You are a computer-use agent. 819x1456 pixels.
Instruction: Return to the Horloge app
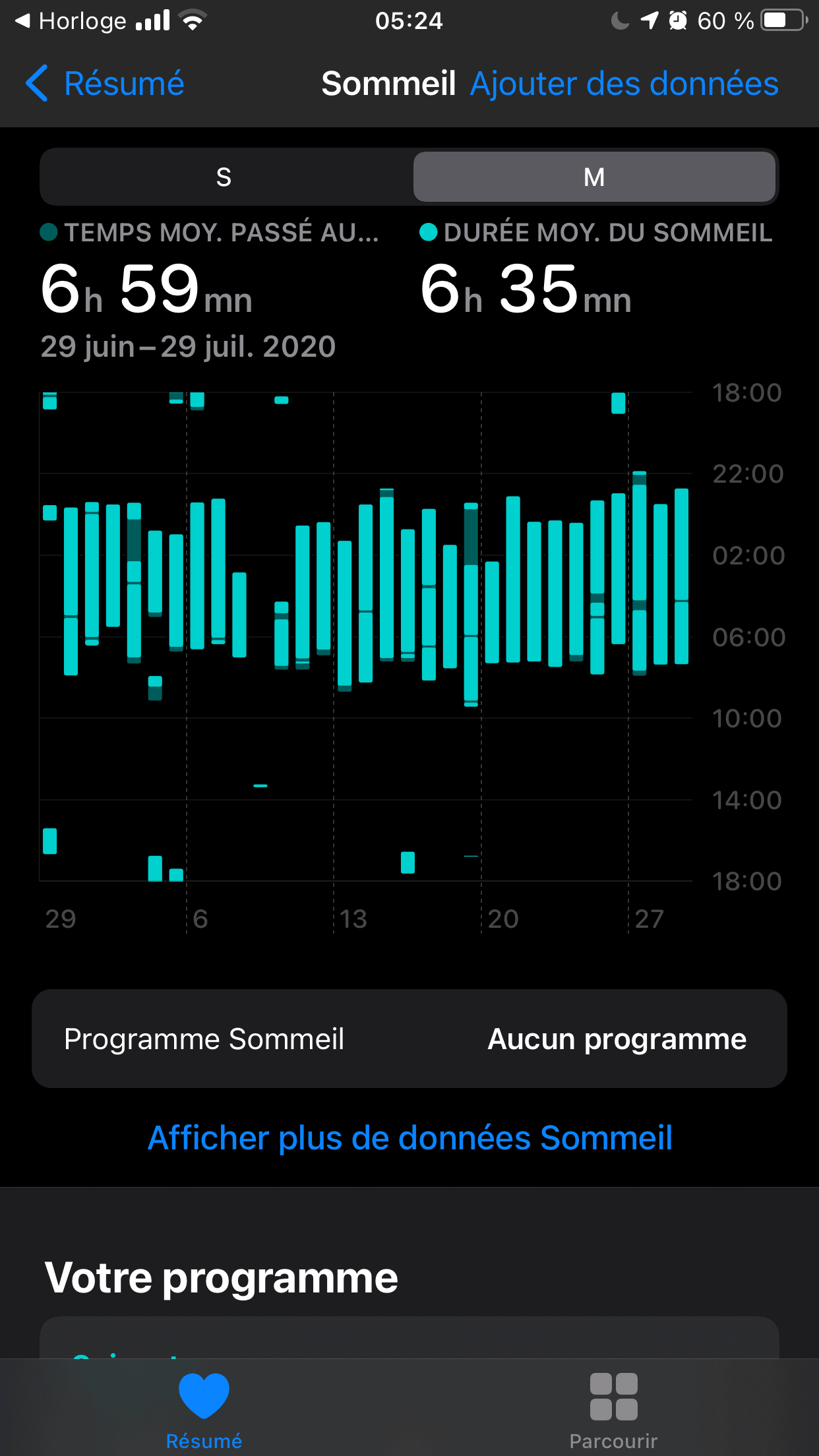pos(71,21)
